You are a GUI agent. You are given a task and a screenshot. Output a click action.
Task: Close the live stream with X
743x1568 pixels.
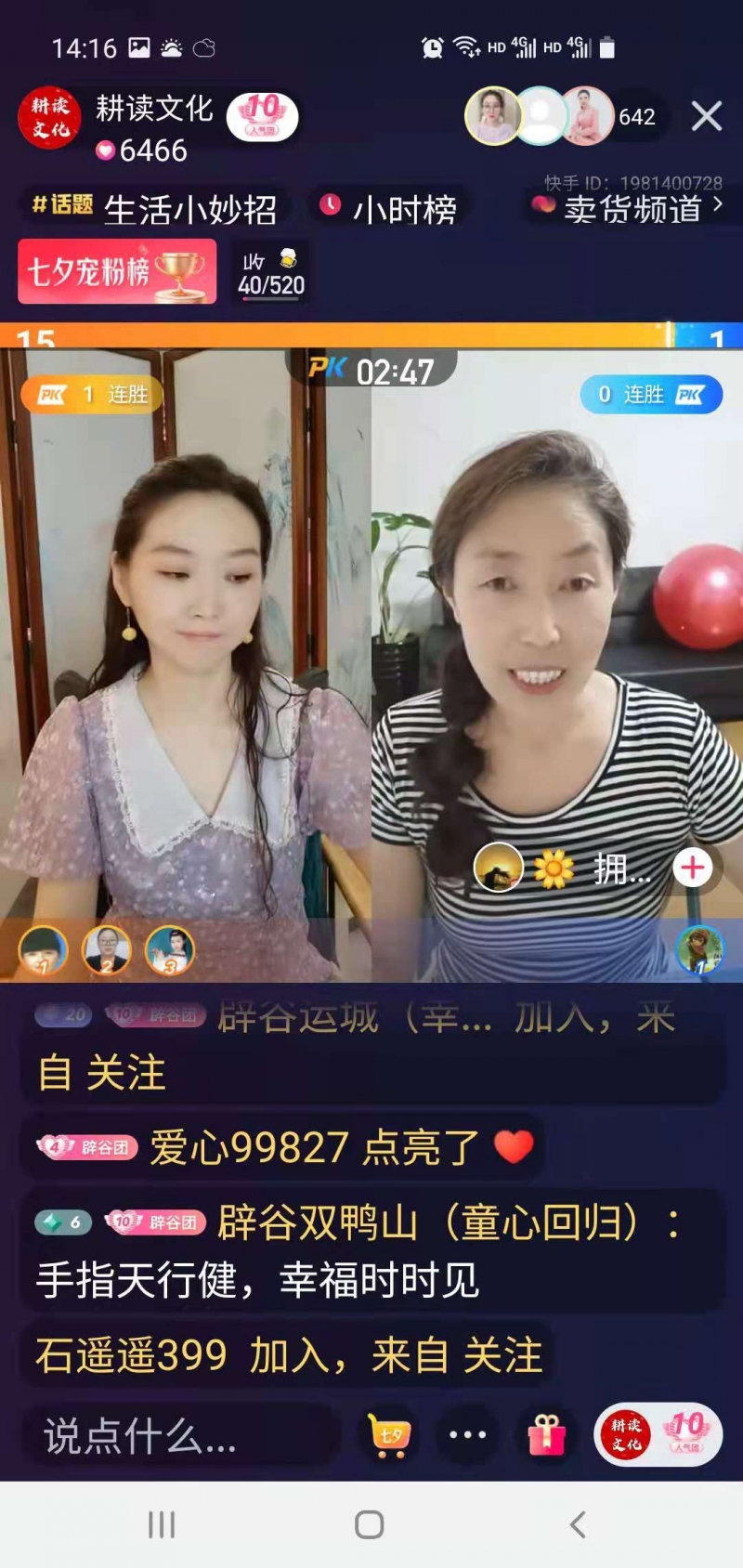coord(707,116)
